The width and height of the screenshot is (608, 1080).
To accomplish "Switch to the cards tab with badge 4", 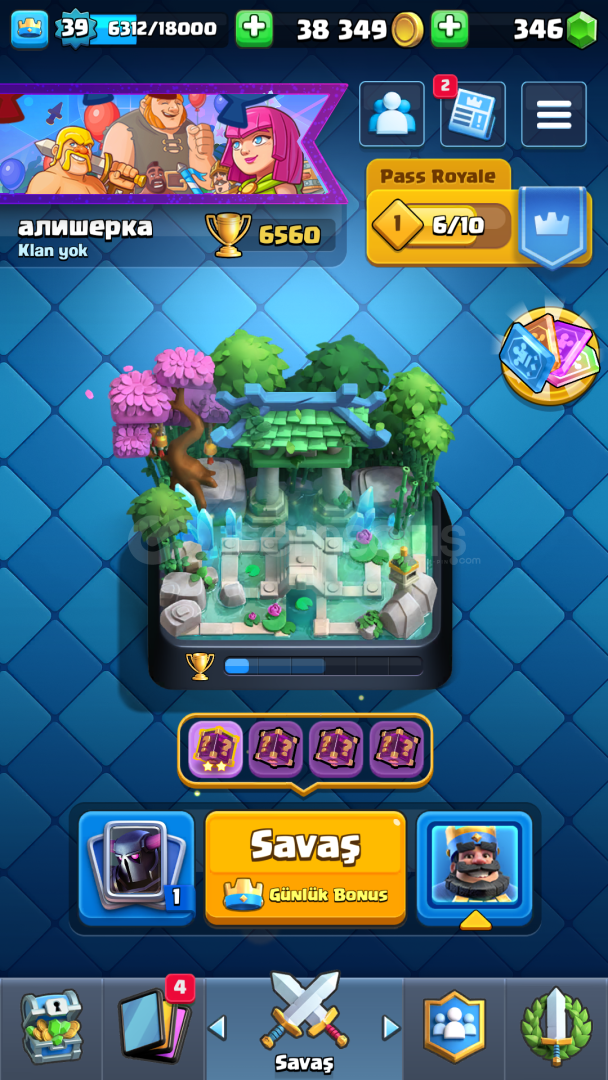I will pyautogui.click(x=153, y=1027).
